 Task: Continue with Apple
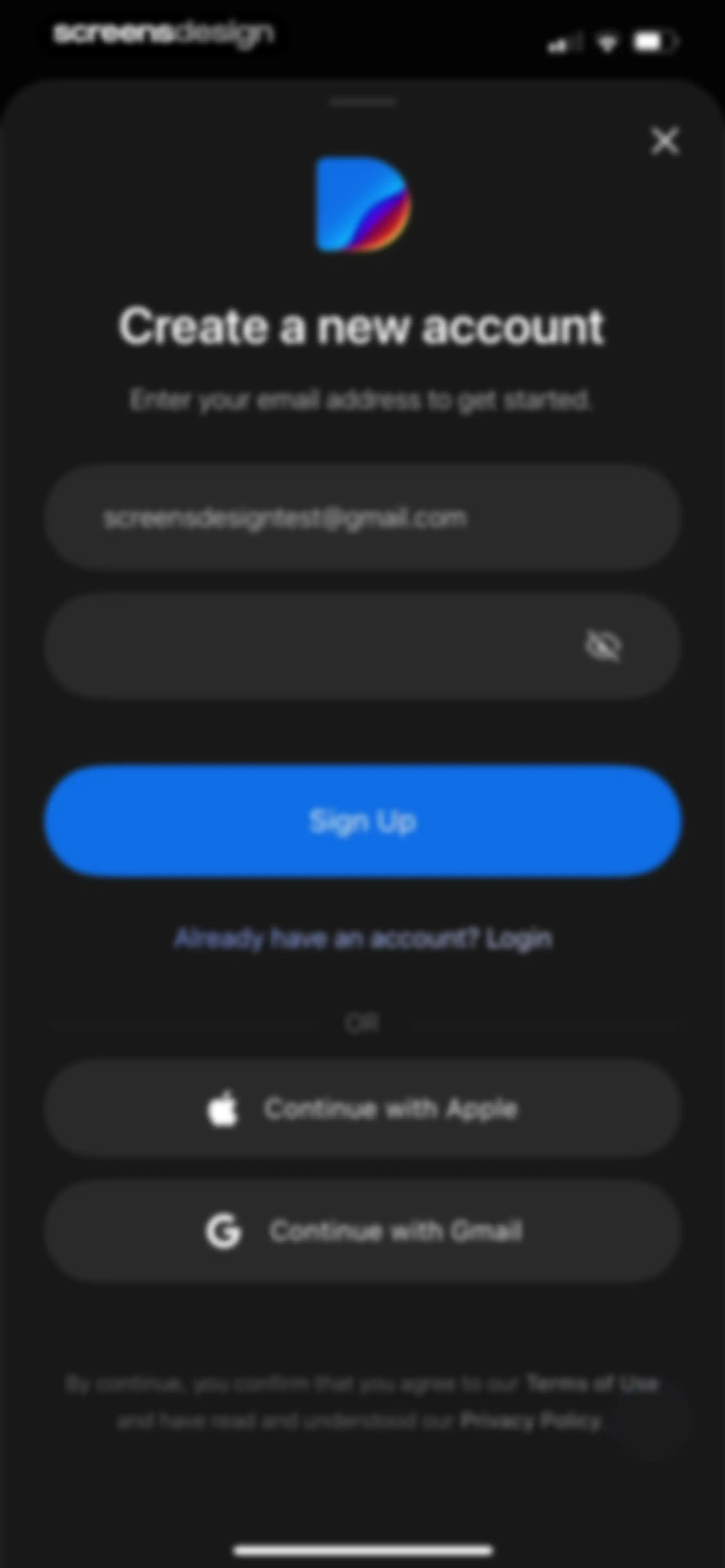(x=362, y=1108)
